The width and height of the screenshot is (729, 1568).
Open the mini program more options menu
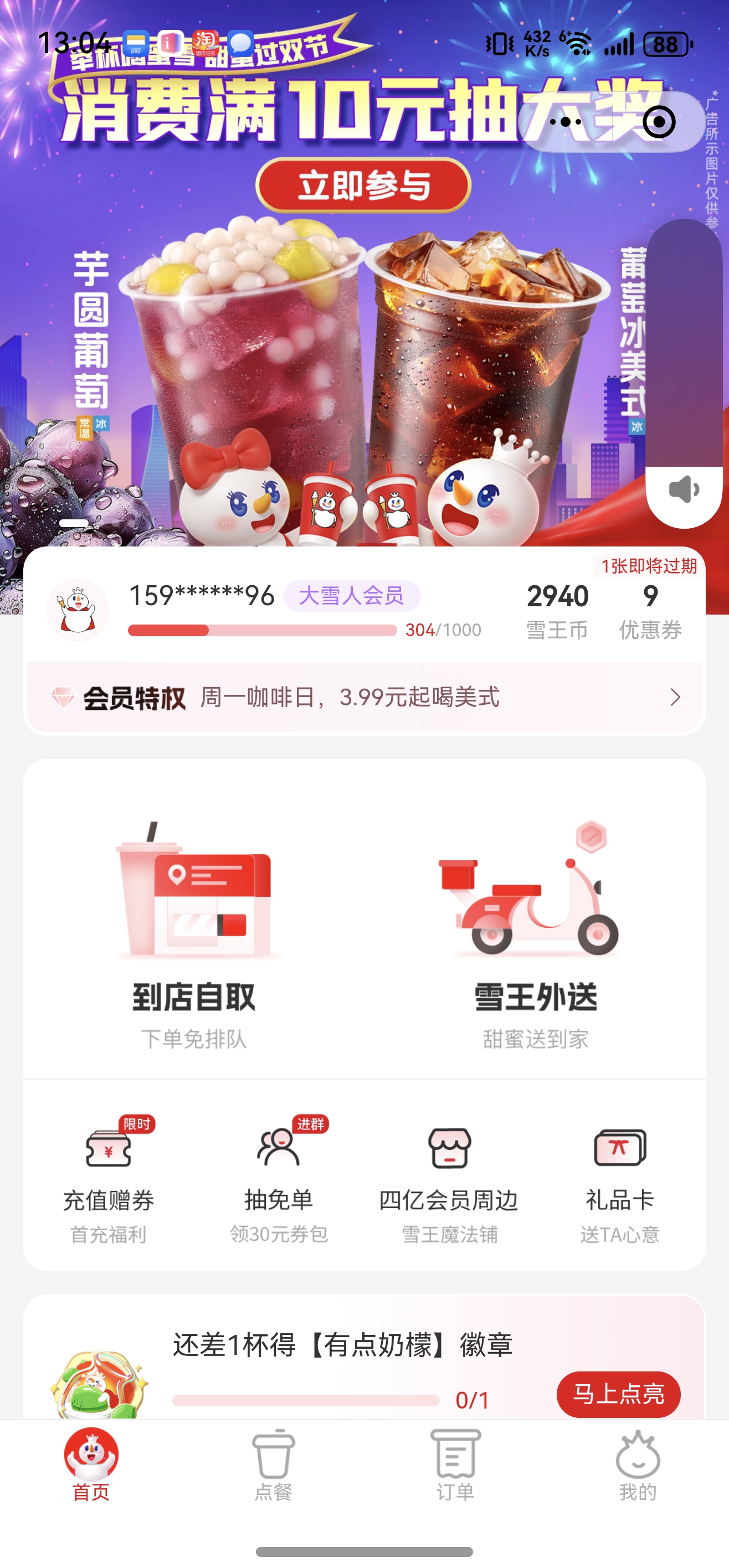click(566, 122)
